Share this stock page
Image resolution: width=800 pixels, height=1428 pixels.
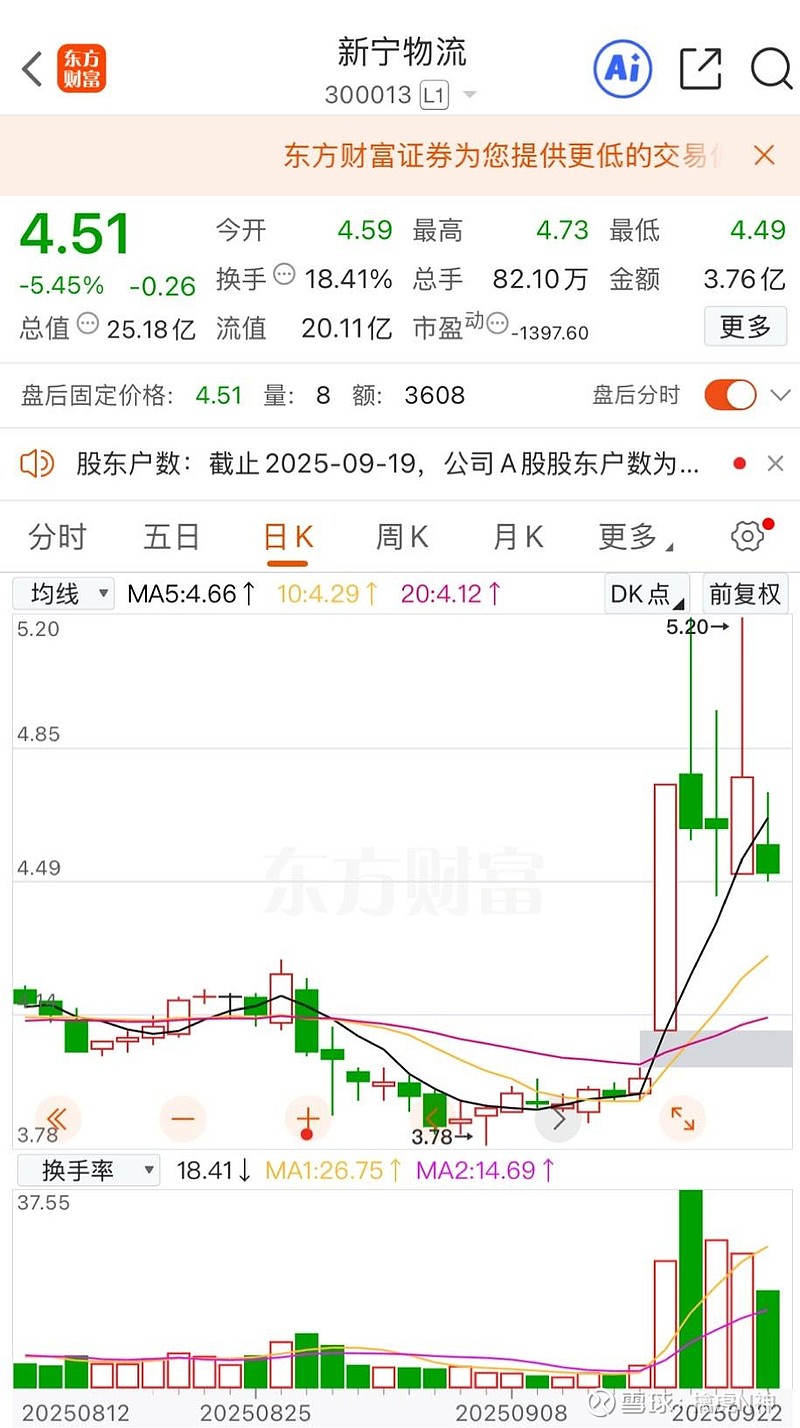click(x=700, y=68)
